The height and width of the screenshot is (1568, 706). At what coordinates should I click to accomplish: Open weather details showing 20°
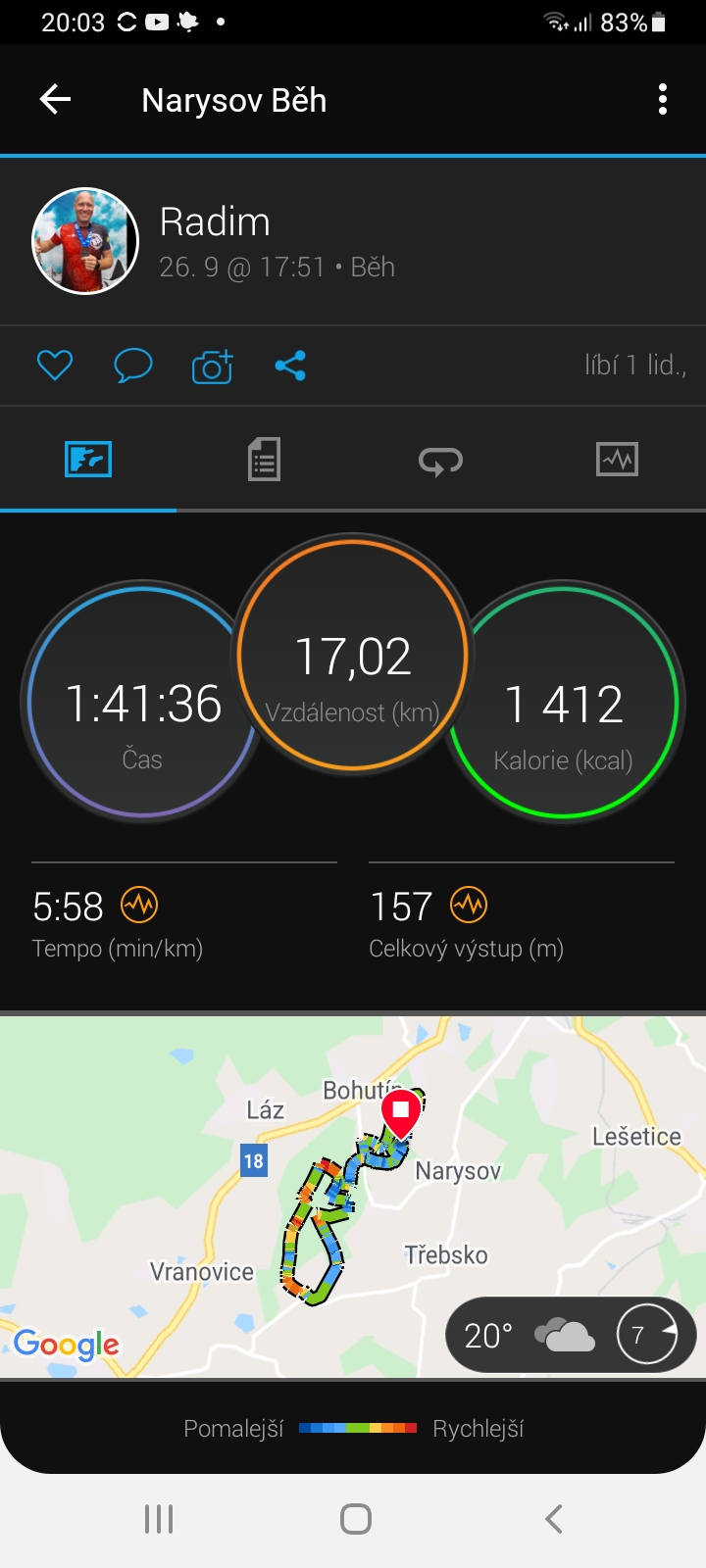click(x=571, y=1335)
